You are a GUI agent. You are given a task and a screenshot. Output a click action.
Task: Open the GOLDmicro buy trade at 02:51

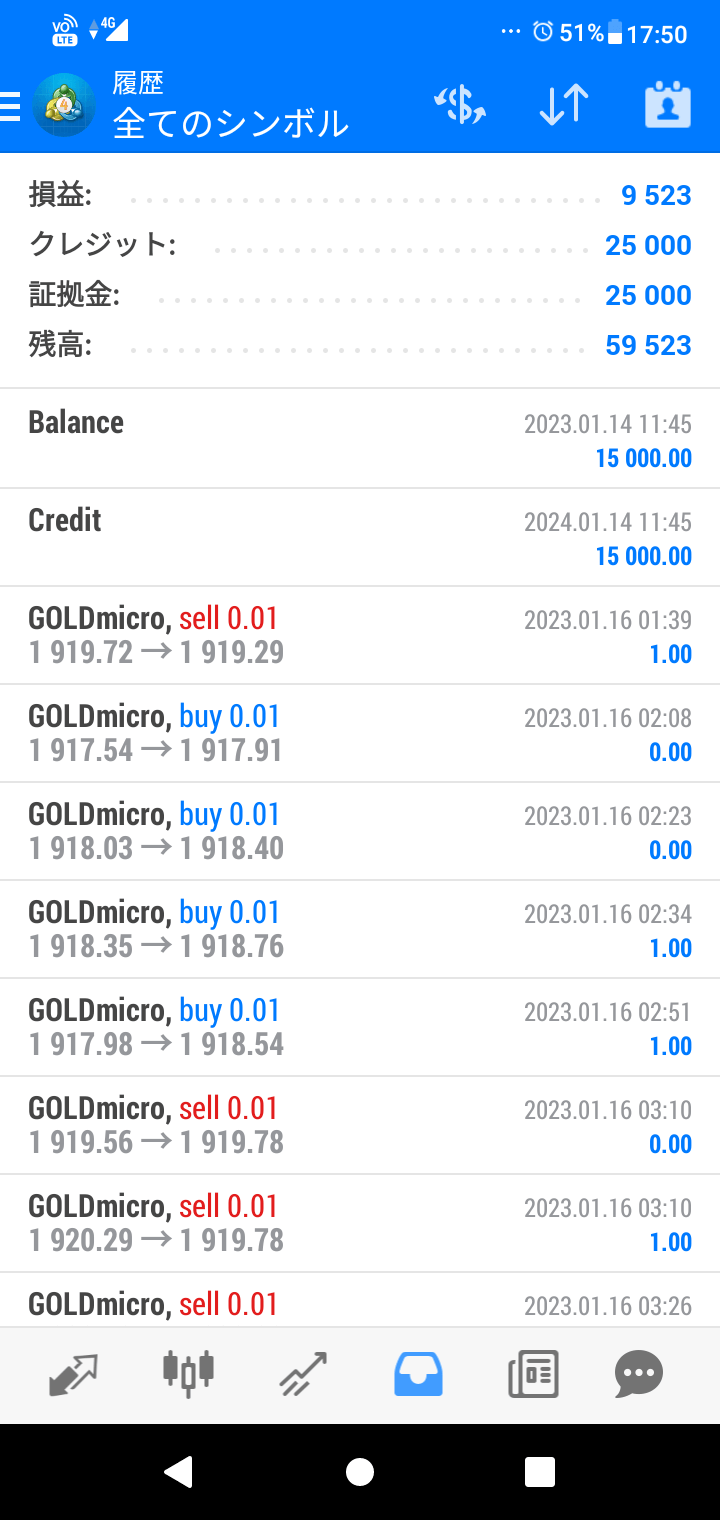tap(360, 1028)
